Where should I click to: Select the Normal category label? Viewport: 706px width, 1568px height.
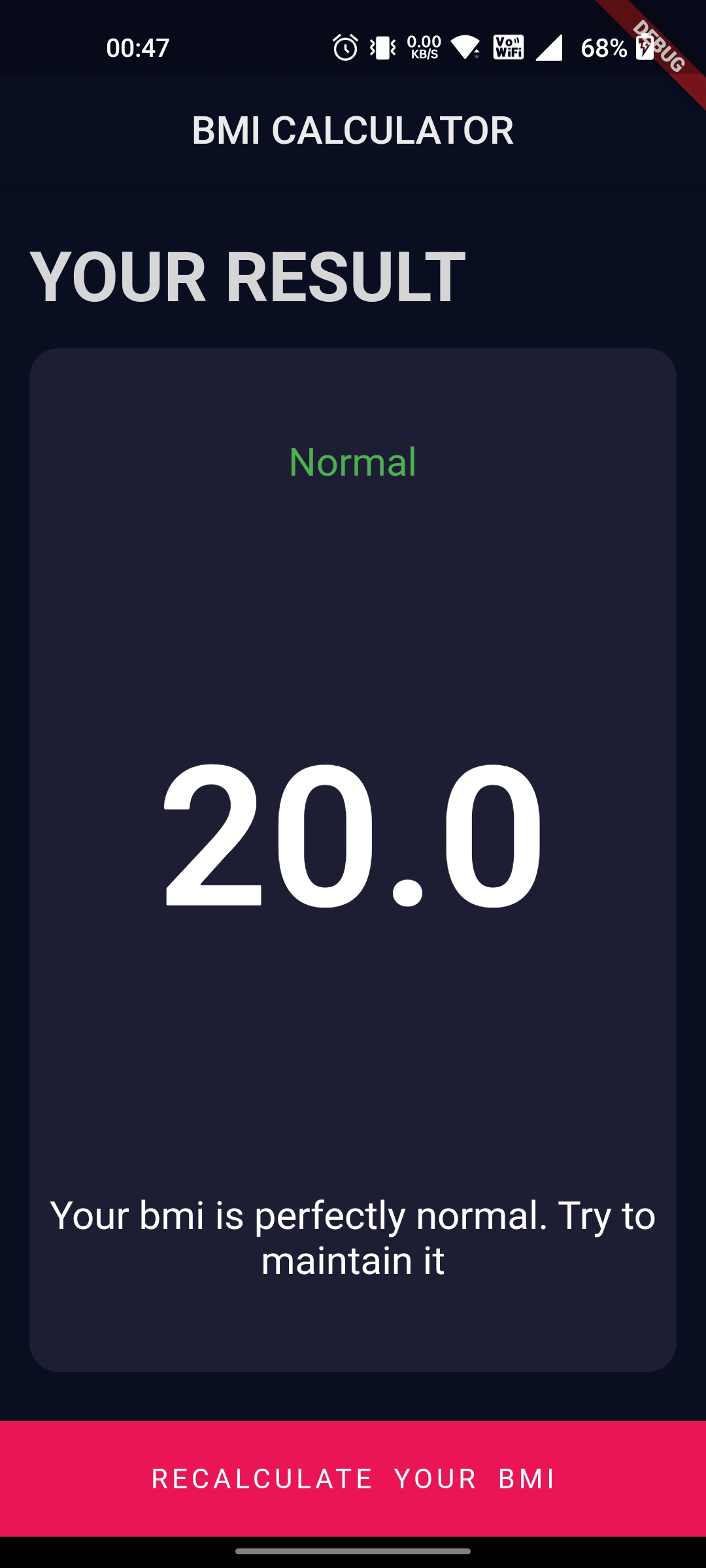pos(353,464)
